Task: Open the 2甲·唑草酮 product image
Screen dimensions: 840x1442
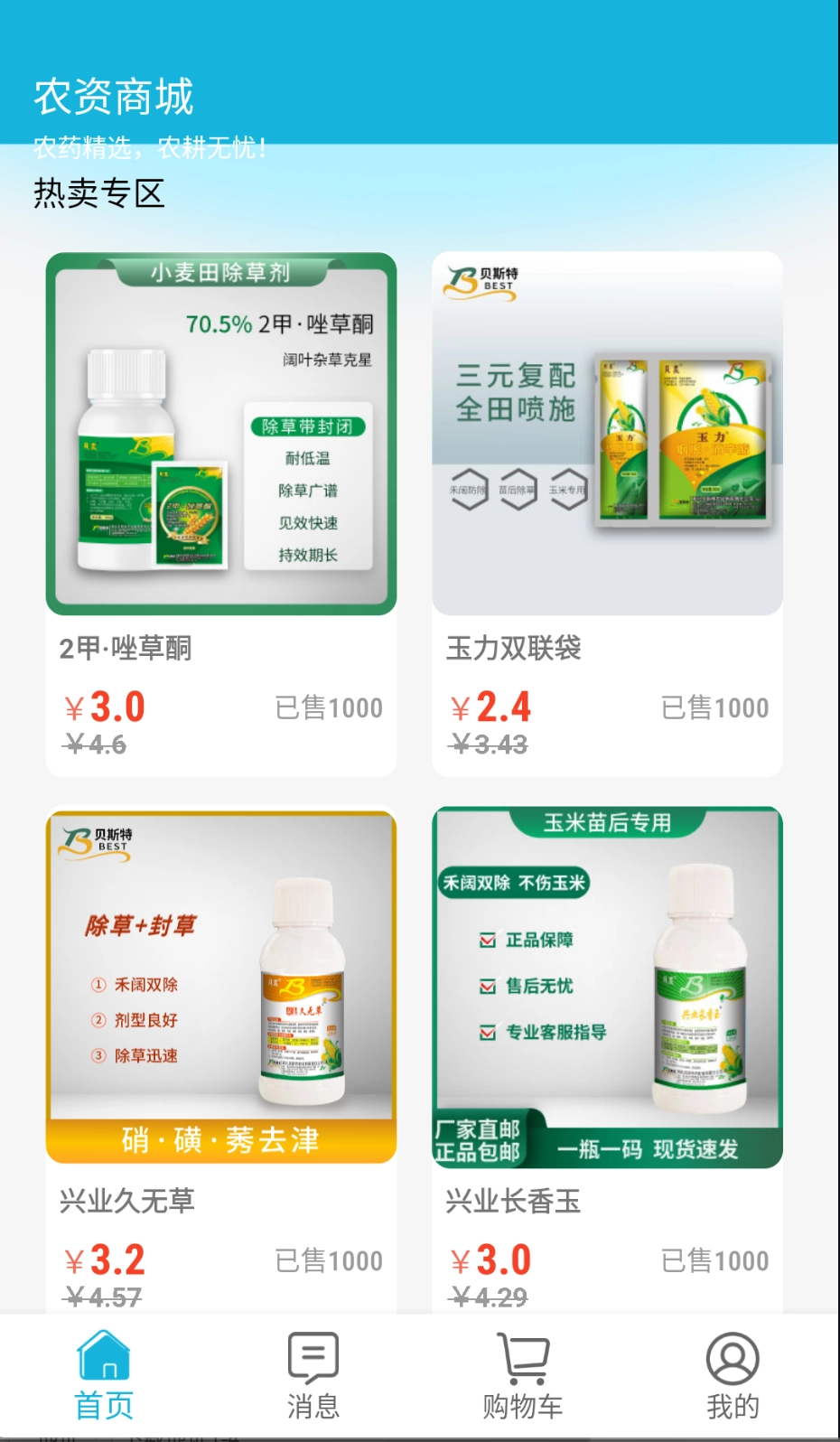Action: coord(220,434)
